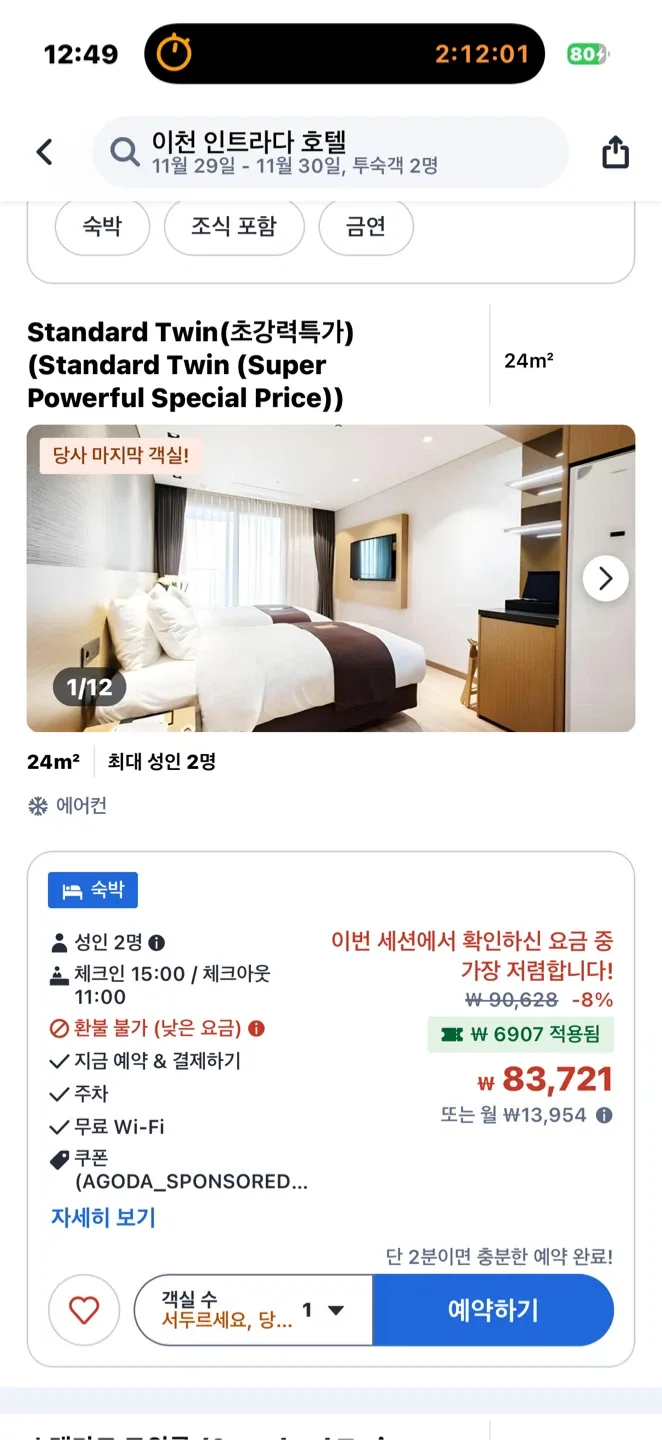Viewport: 662px width, 1440px height.
Task: Select the 금연 filter chip
Action: point(365,227)
